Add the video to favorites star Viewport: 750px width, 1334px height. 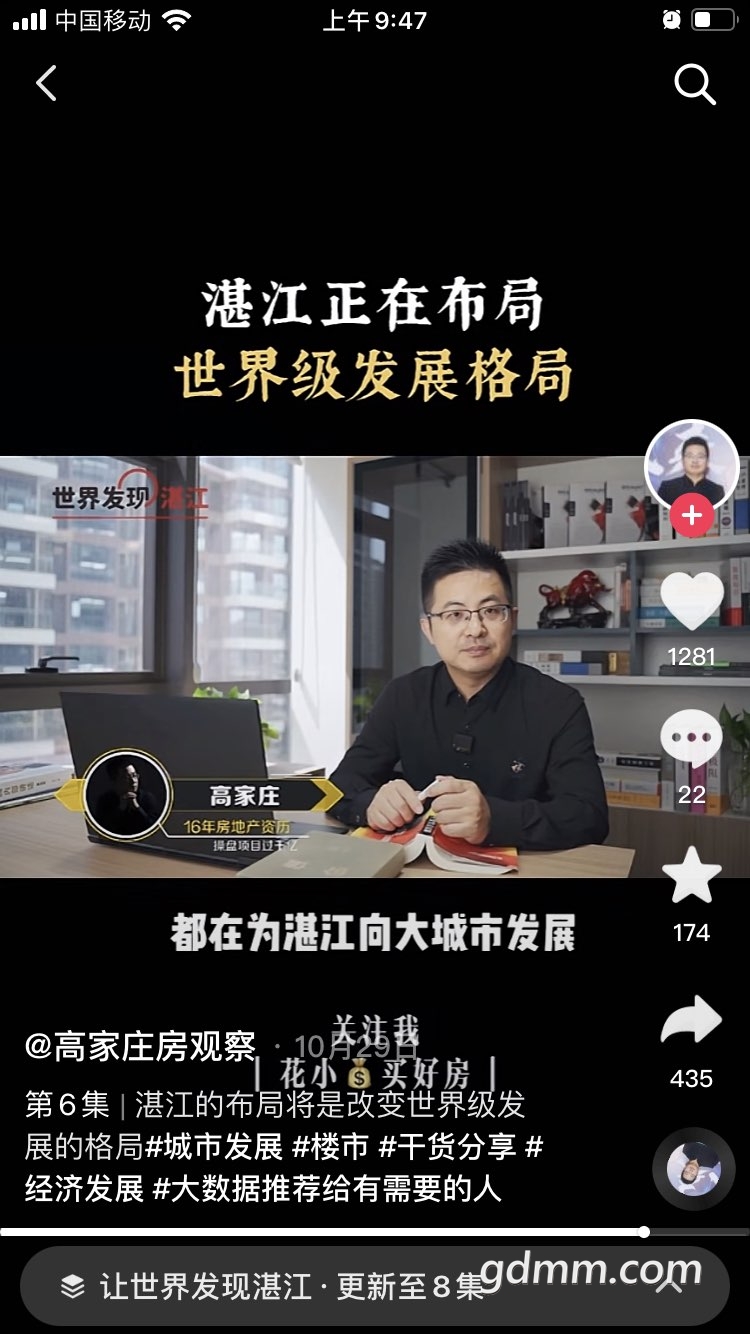pos(691,877)
